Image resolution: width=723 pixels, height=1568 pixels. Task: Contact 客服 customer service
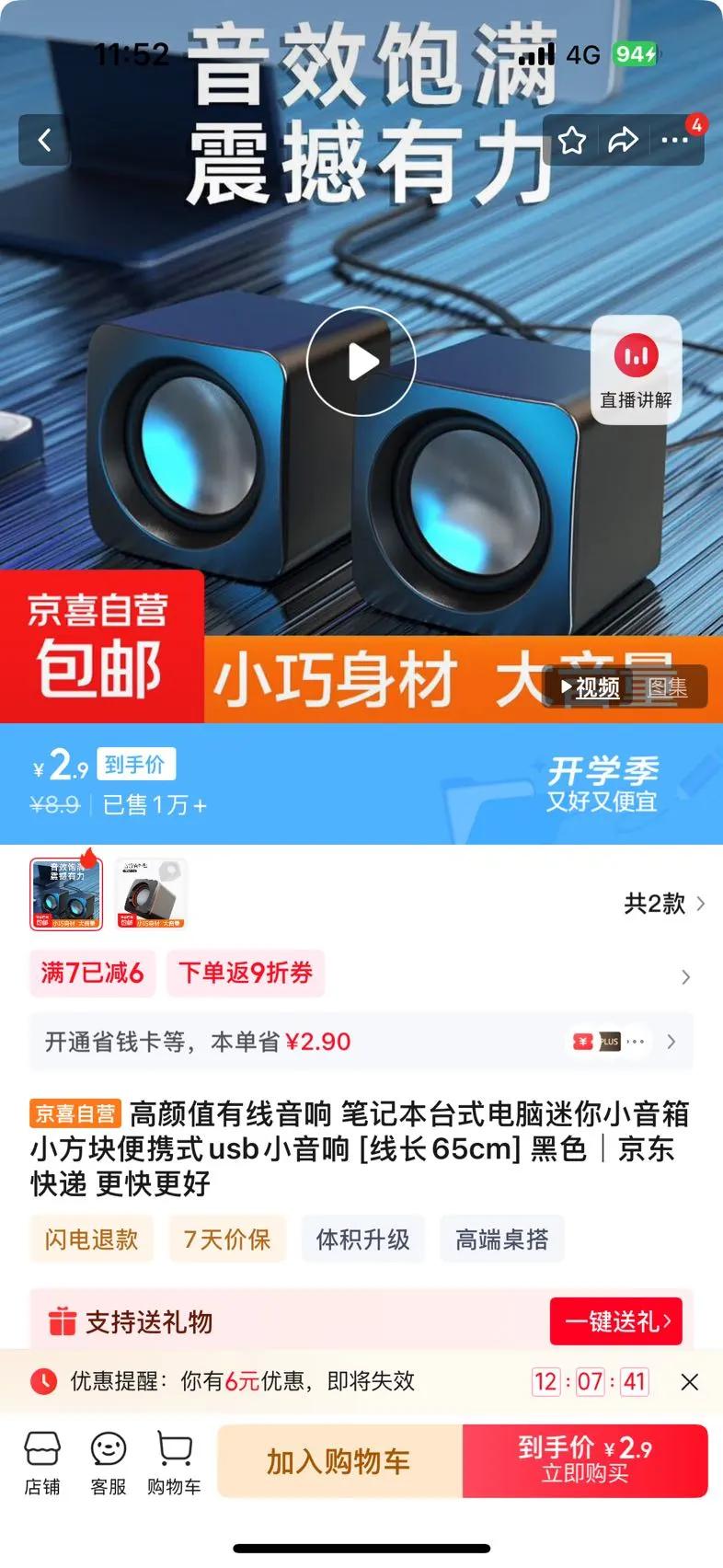pos(109,1462)
